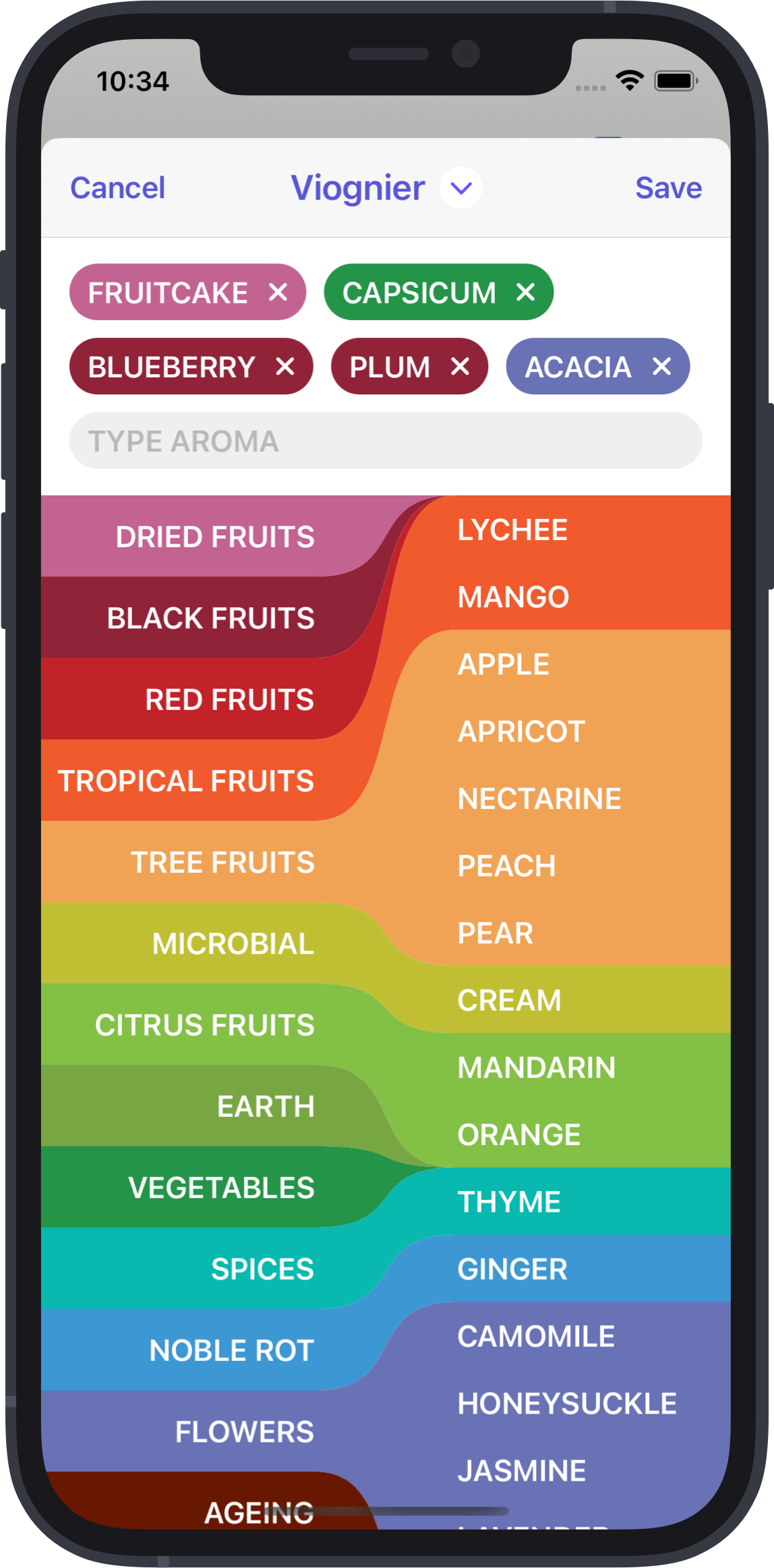Select the Tropical Fruits category
The height and width of the screenshot is (1568, 774).
(186, 781)
